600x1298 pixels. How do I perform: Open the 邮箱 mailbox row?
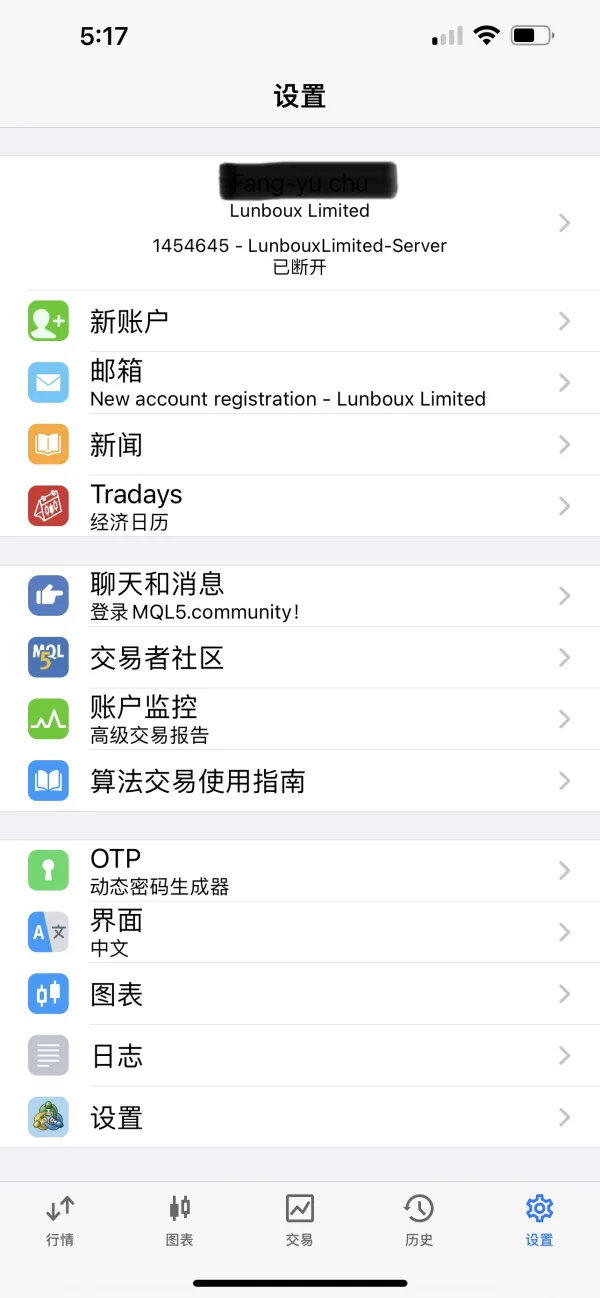[300, 382]
